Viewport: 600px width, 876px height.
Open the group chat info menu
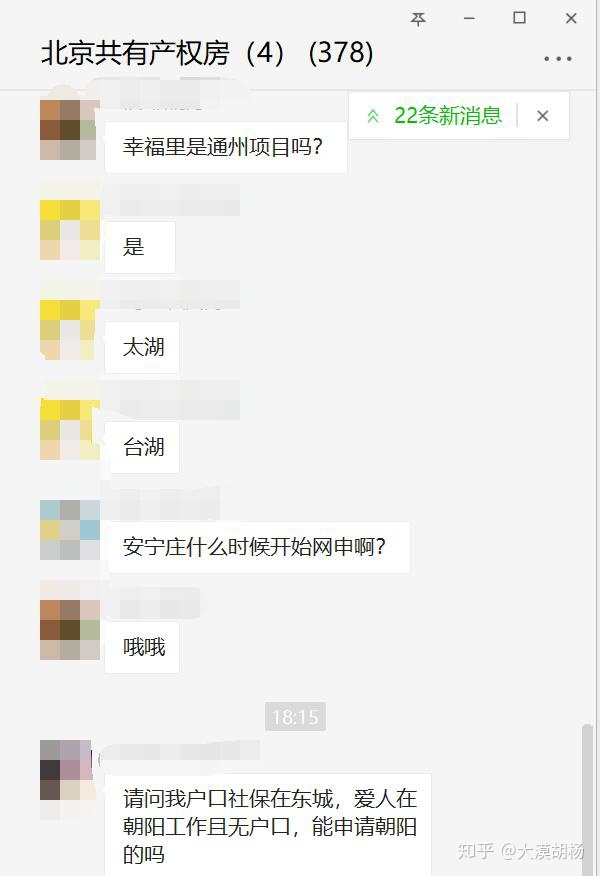click(557, 59)
